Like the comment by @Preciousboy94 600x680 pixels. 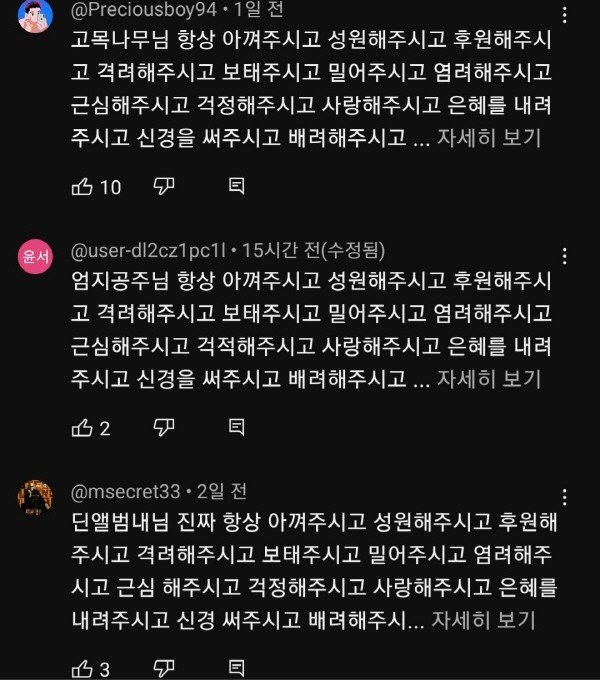[x=83, y=186]
